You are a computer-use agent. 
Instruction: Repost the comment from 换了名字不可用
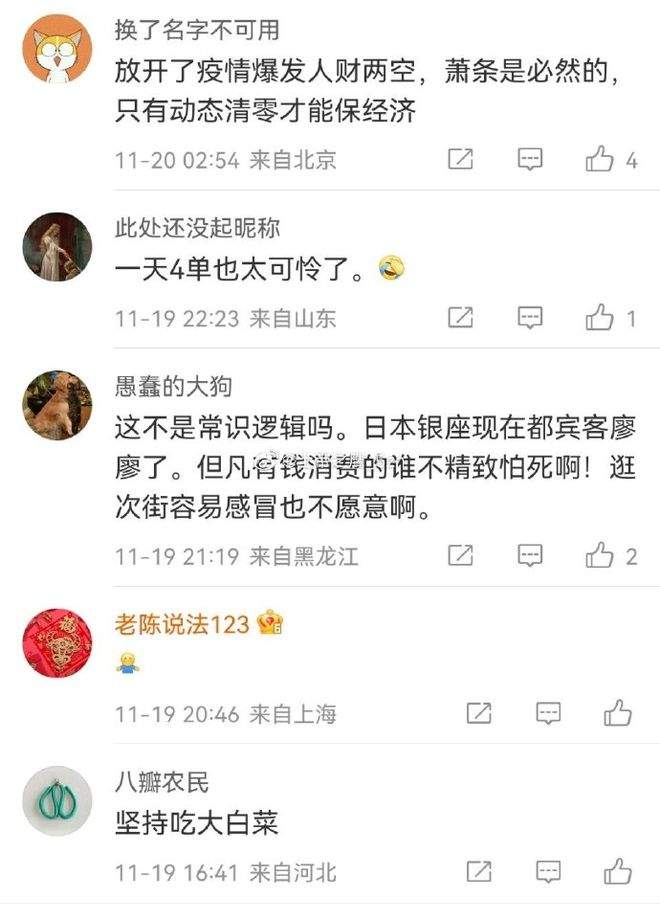(x=460, y=159)
